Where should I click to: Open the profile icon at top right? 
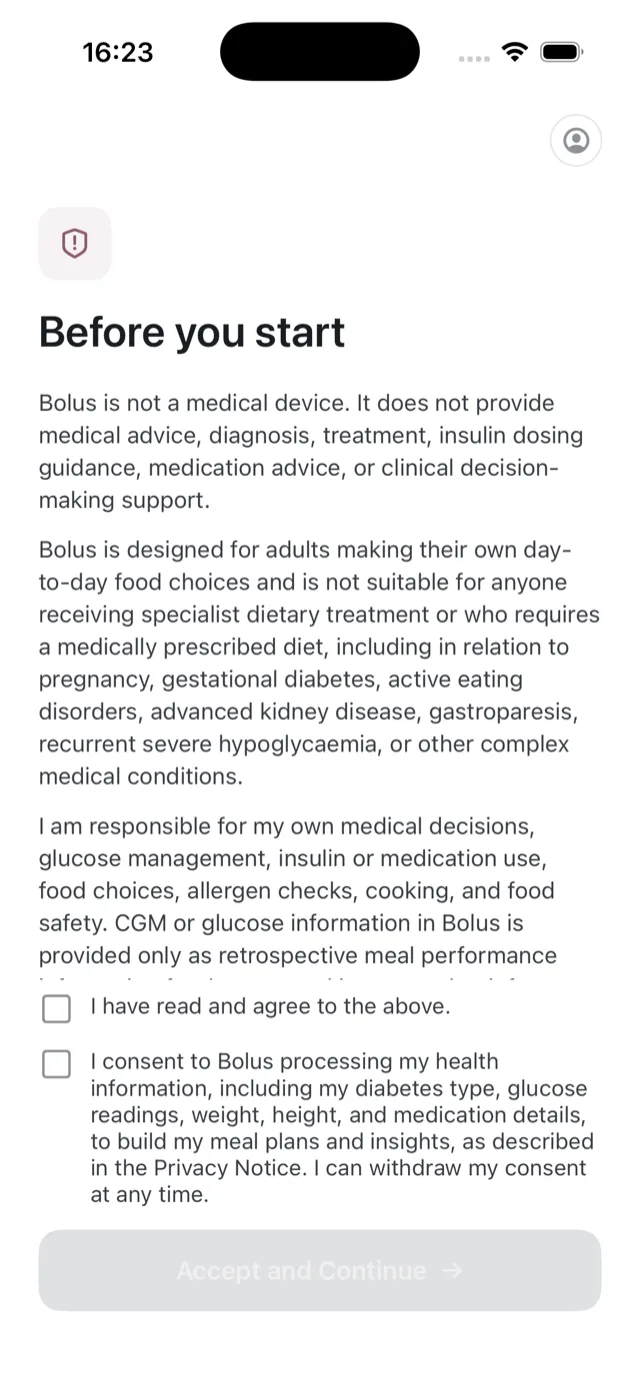(x=576, y=141)
